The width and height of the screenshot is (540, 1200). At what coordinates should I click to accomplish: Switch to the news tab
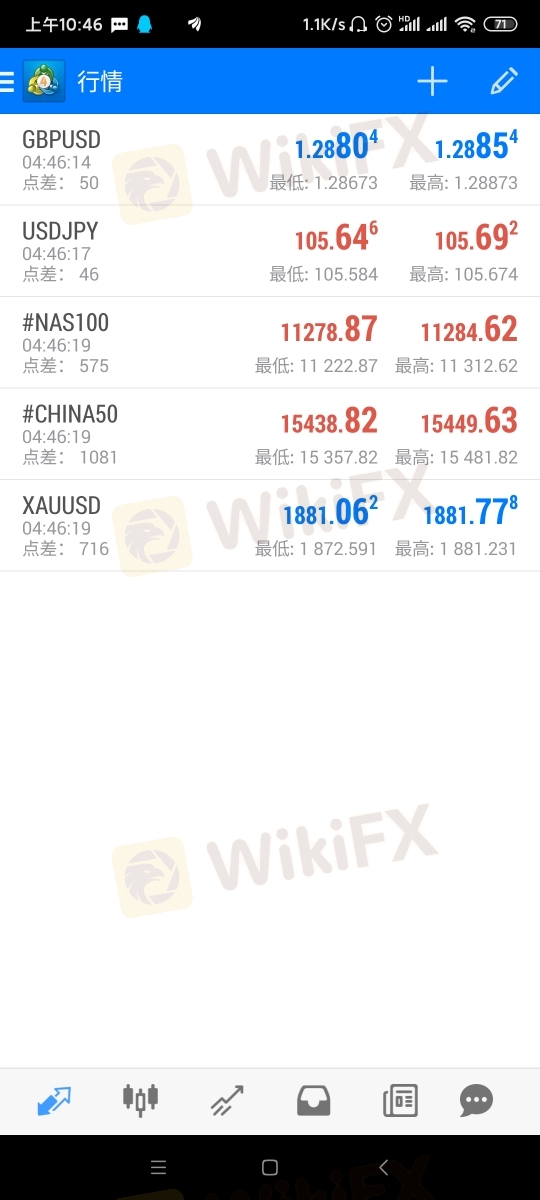400,1101
